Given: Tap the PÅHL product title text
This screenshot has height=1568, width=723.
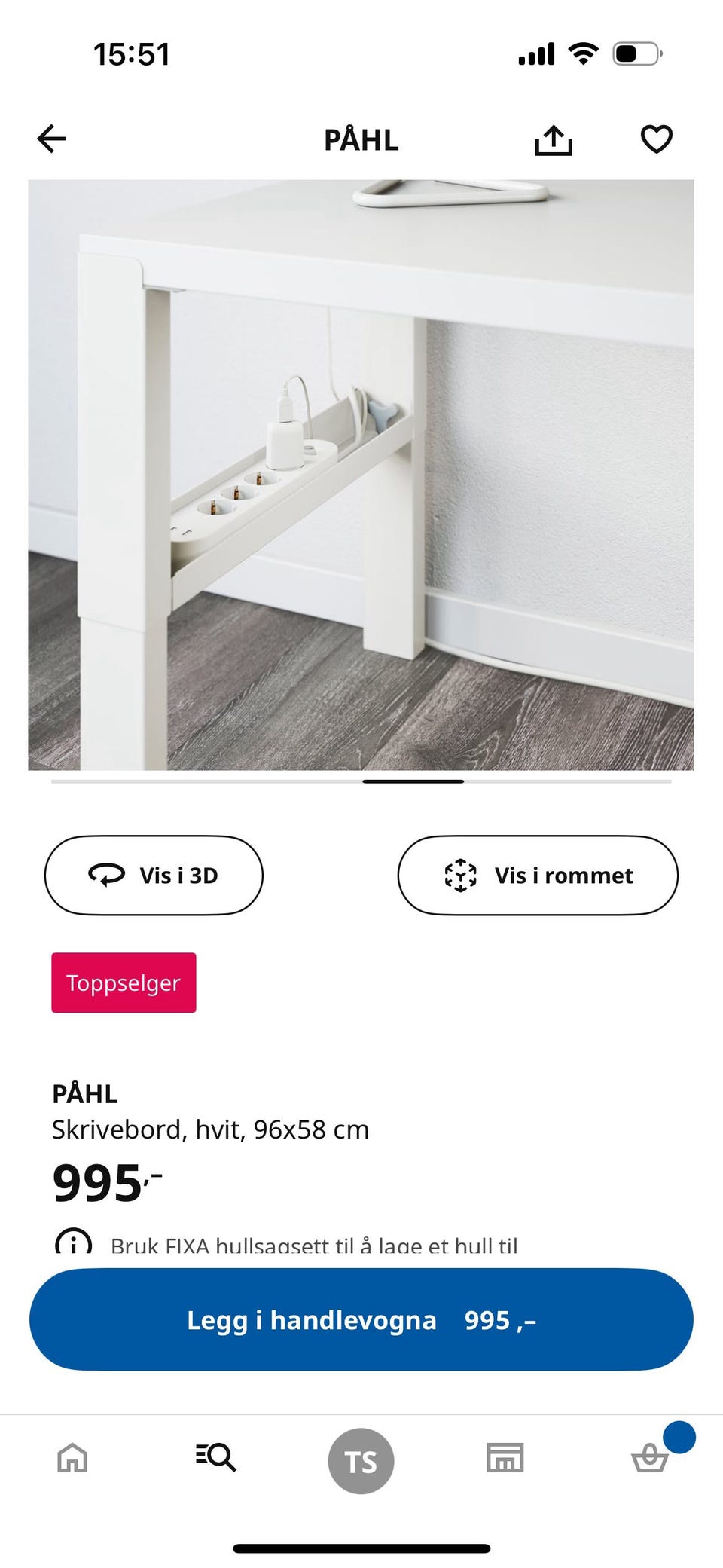Looking at the screenshot, I should click(x=84, y=1094).
